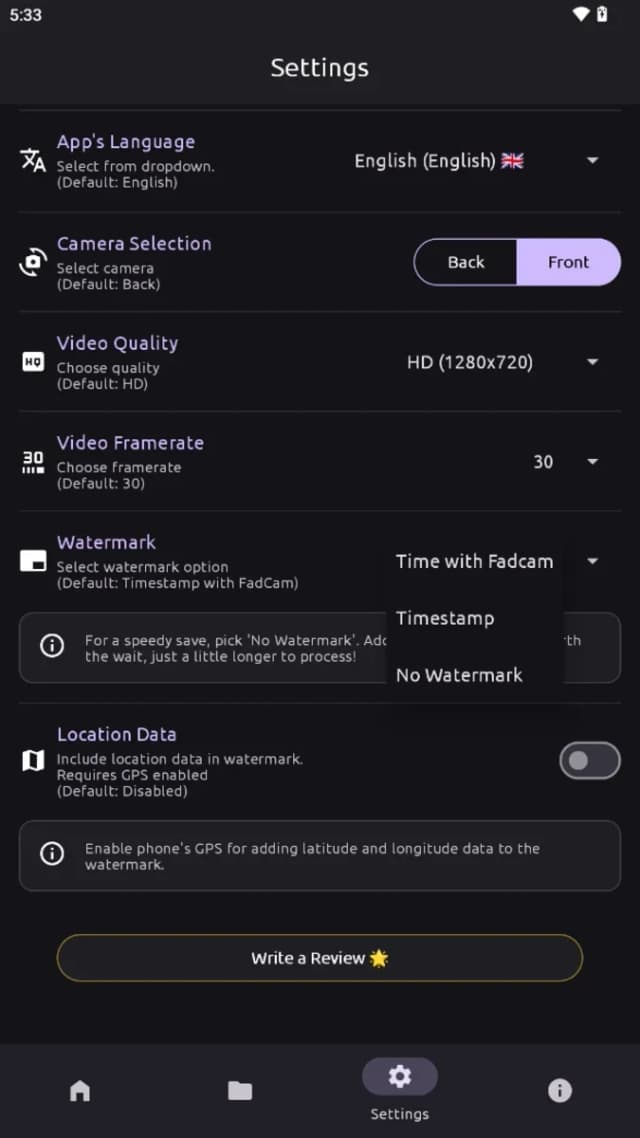This screenshot has width=640, height=1138.
Task: Toggle the Location Data switch
Action: (590, 760)
